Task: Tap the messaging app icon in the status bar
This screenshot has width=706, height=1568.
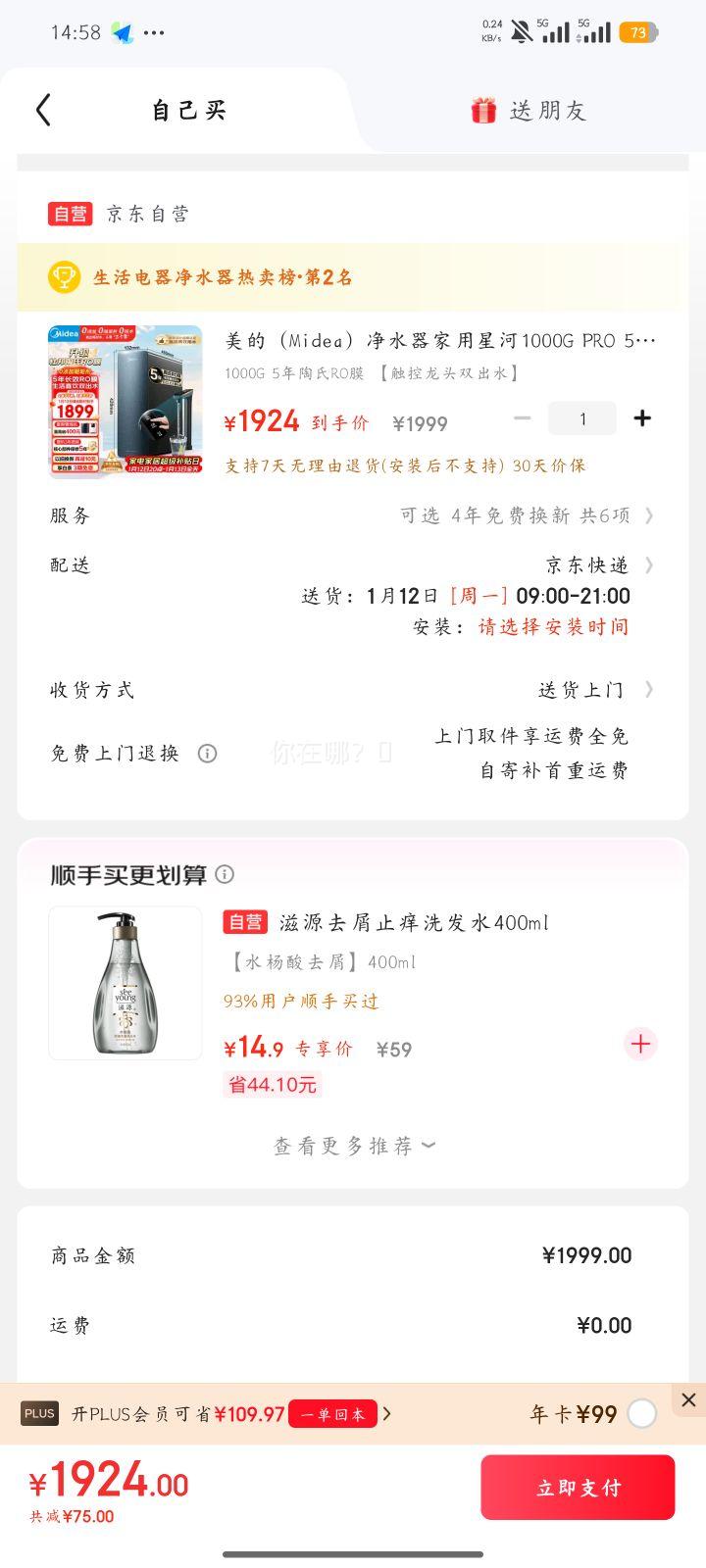Action: coord(121,31)
